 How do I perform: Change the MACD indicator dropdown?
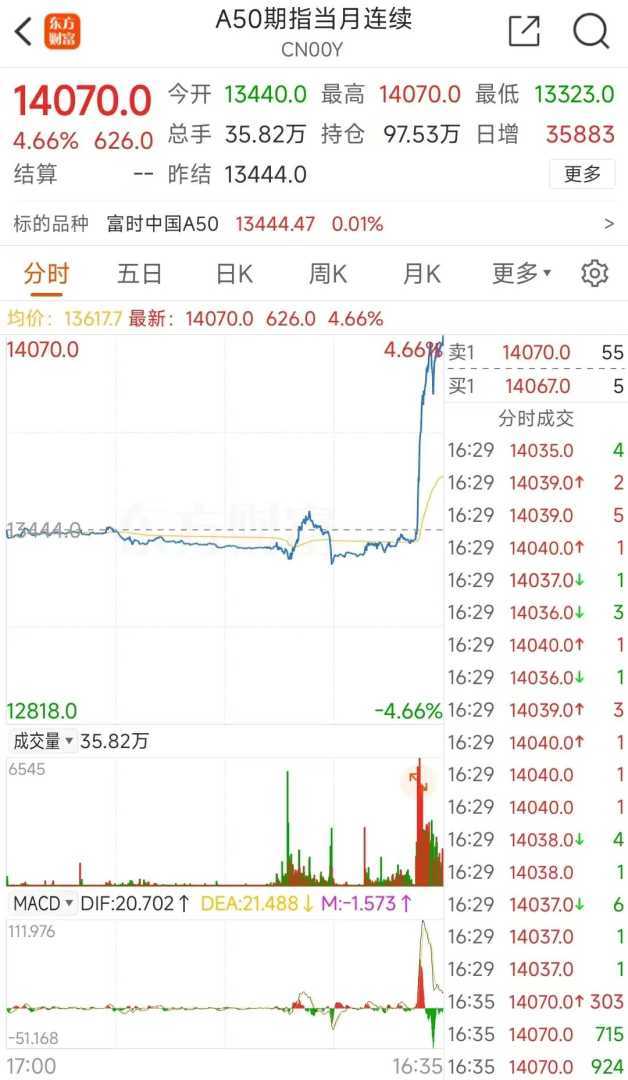pos(43,904)
